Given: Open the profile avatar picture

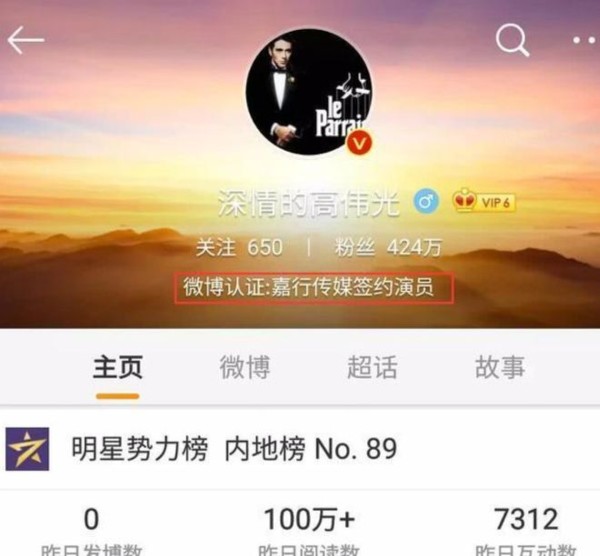Looking at the screenshot, I should pos(309,91).
